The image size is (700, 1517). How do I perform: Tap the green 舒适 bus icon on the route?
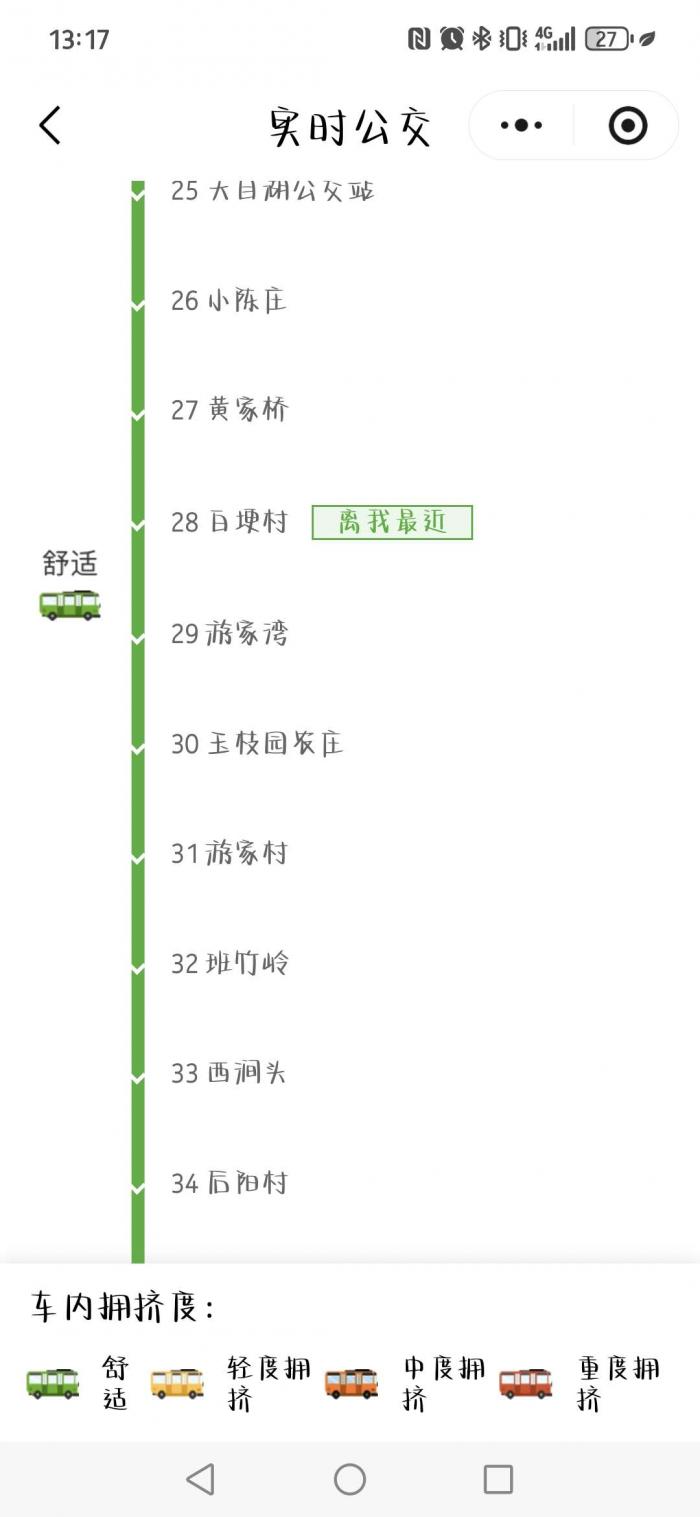tap(70, 604)
